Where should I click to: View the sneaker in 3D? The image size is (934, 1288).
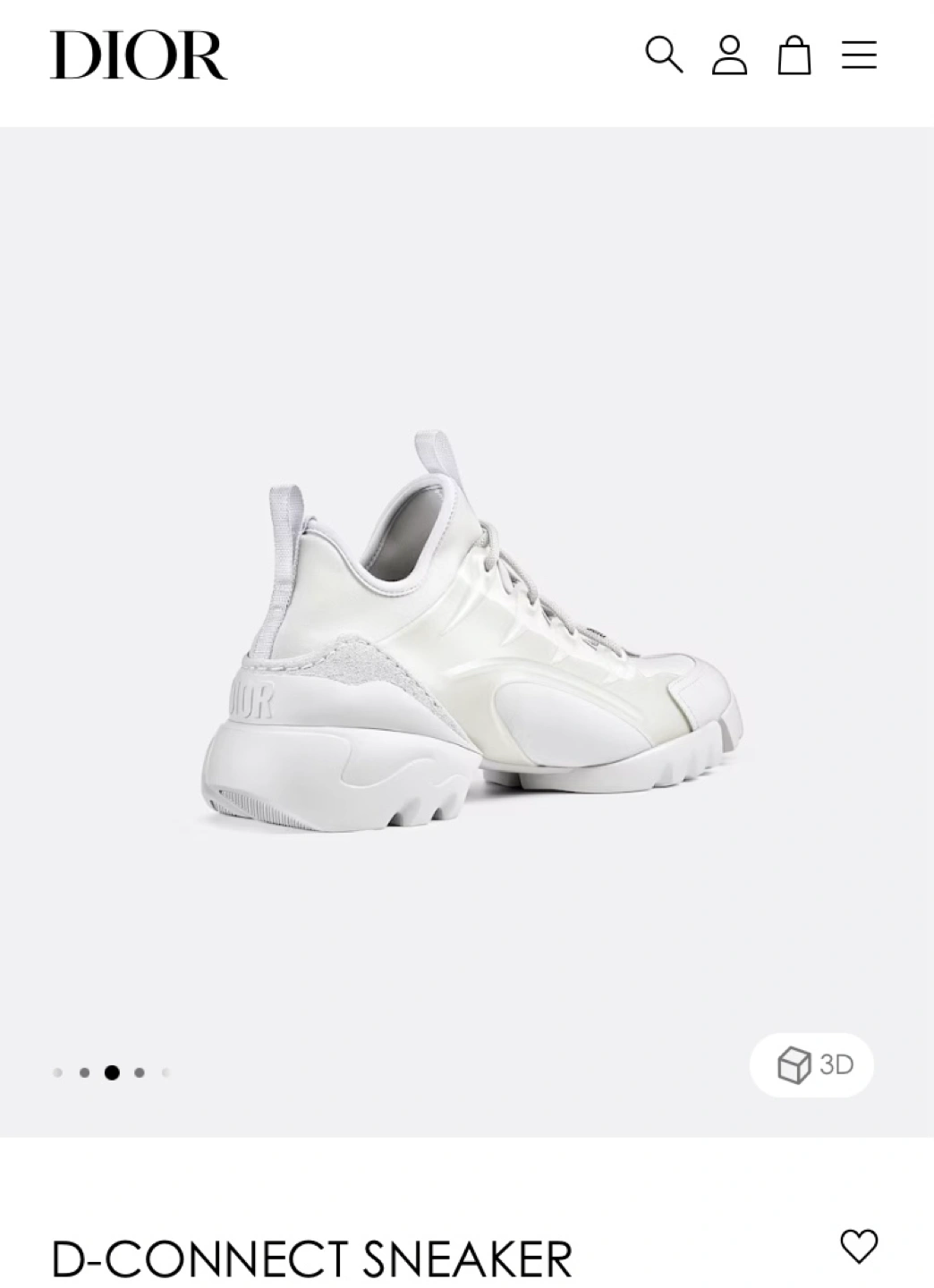point(811,1064)
